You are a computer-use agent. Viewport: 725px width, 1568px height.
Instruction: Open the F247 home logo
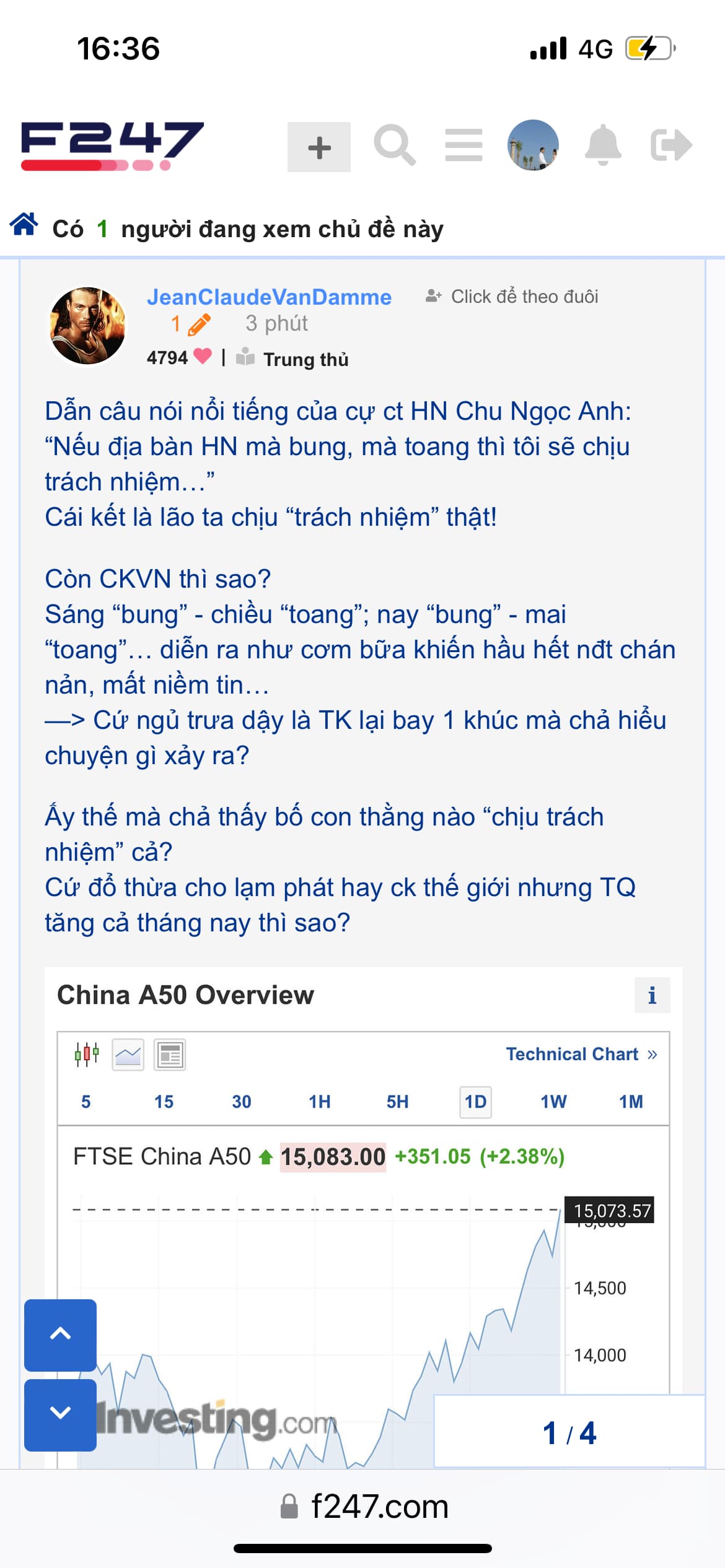click(112, 146)
